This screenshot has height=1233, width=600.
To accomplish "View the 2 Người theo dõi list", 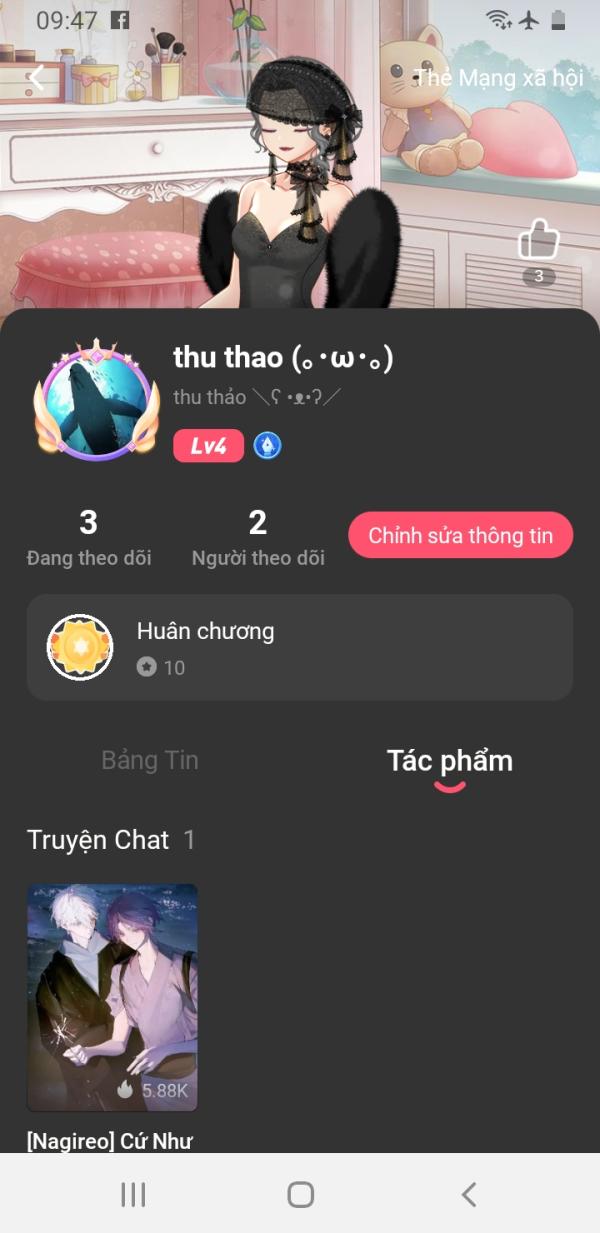I will coord(258,537).
